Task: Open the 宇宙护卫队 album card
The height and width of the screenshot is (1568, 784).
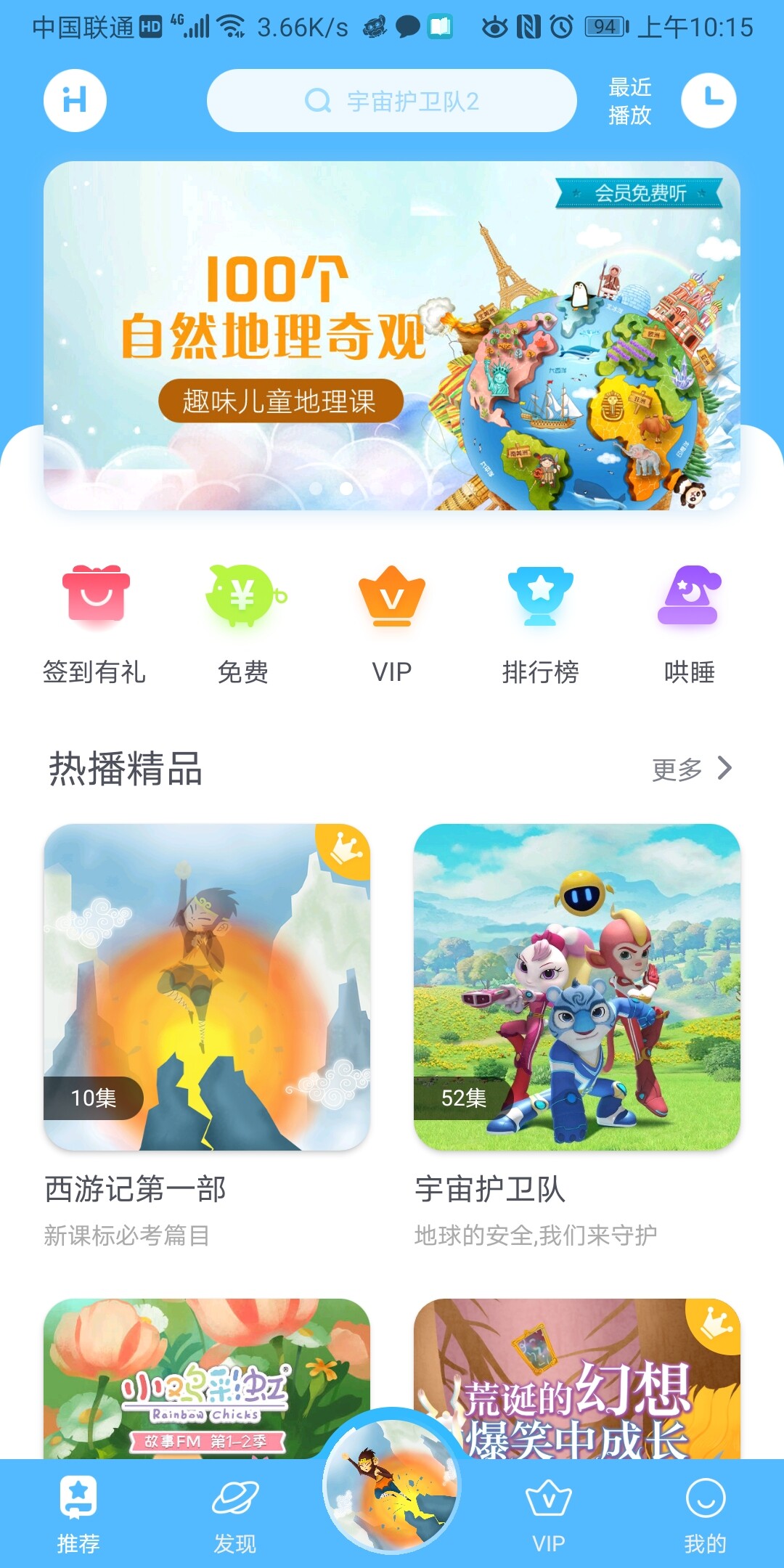Action: pyautogui.click(x=577, y=987)
